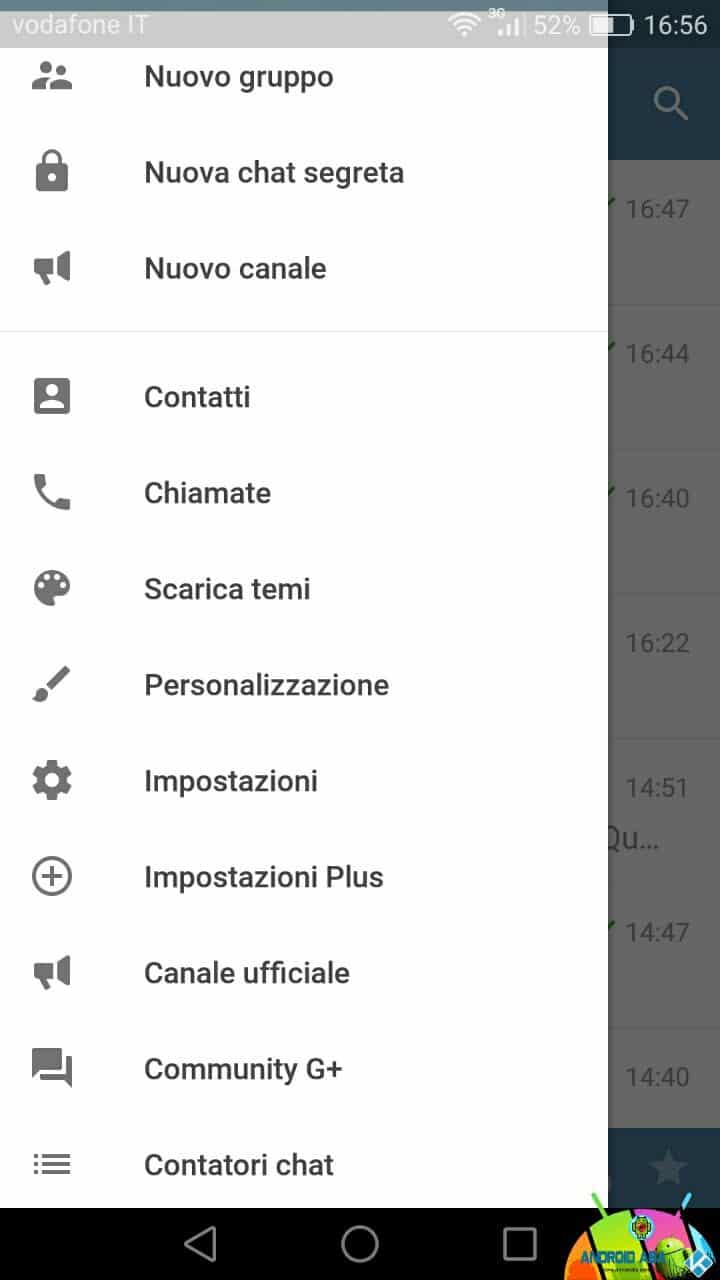The height and width of the screenshot is (1280, 720).
Task: Open Contatti from the drawer
Action: (x=304, y=397)
